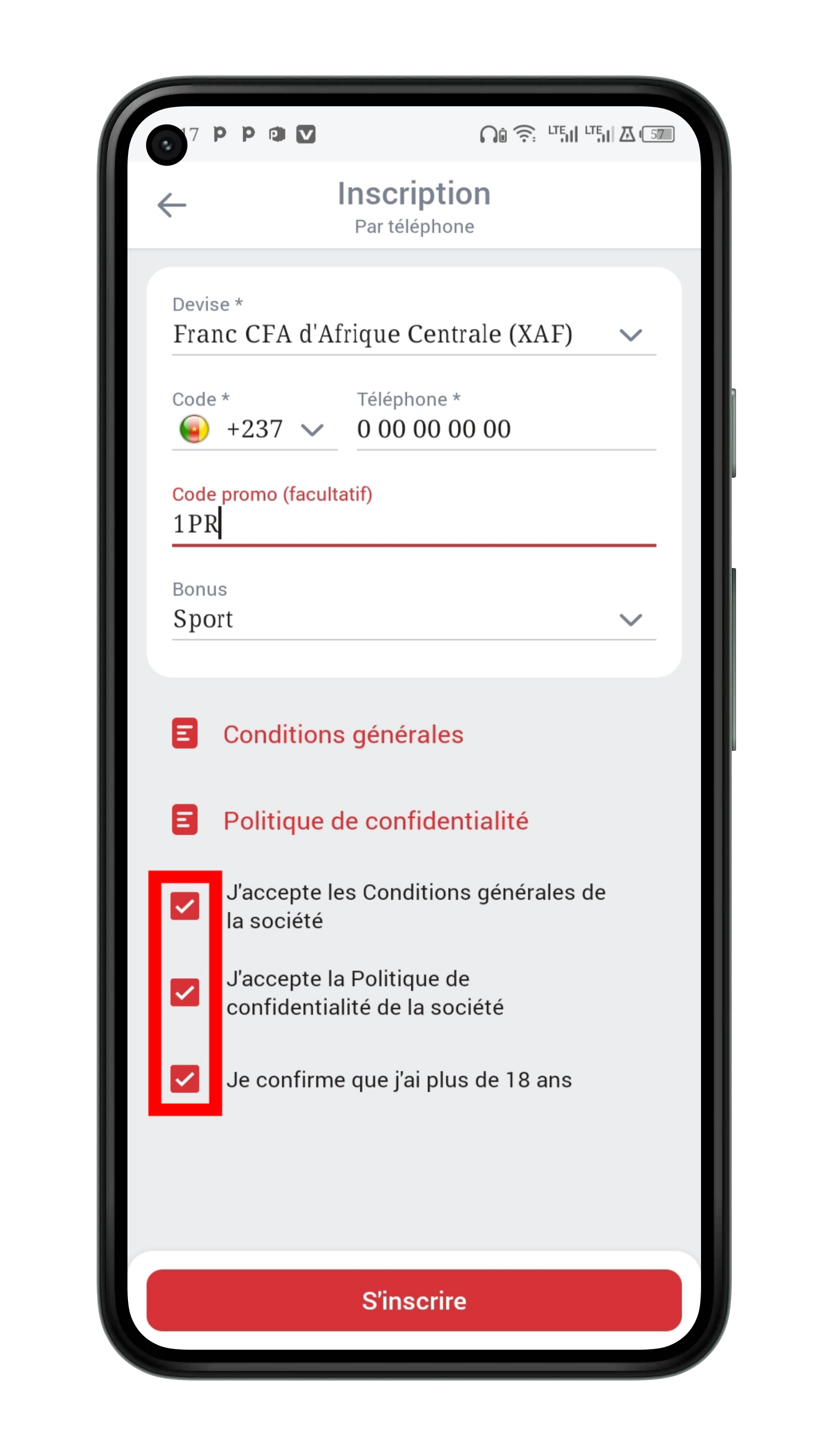The width and height of the screenshot is (829, 1456).
Task: Open Politique de confidentialité link
Action: point(376,821)
